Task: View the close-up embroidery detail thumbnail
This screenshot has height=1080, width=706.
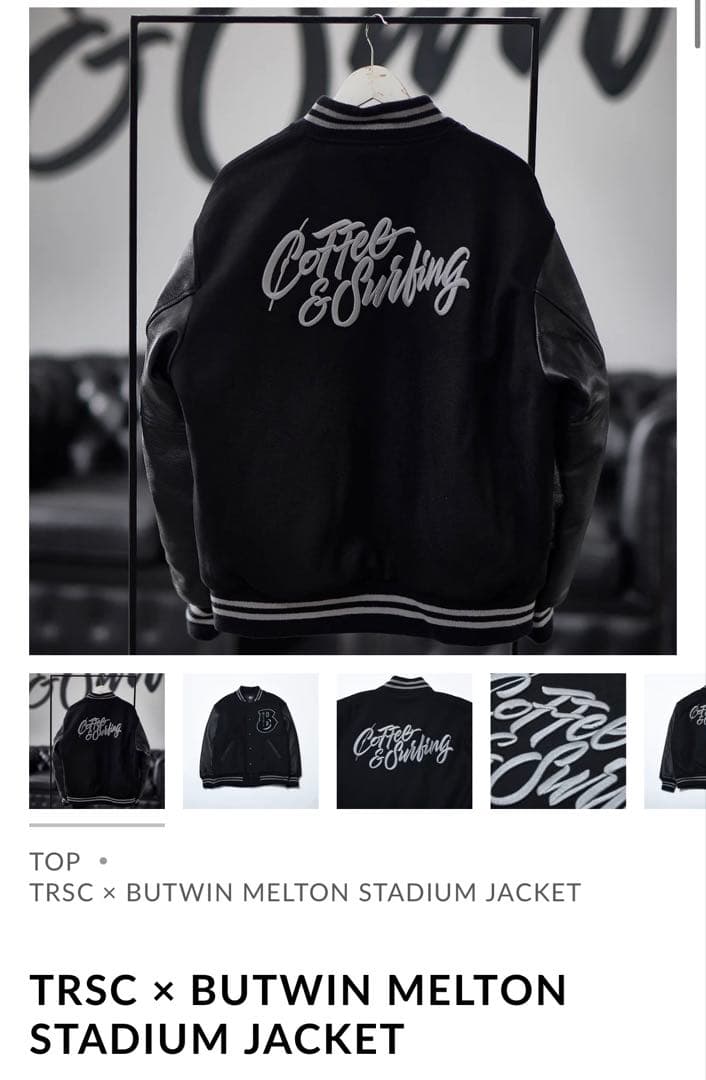Action: click(558, 741)
